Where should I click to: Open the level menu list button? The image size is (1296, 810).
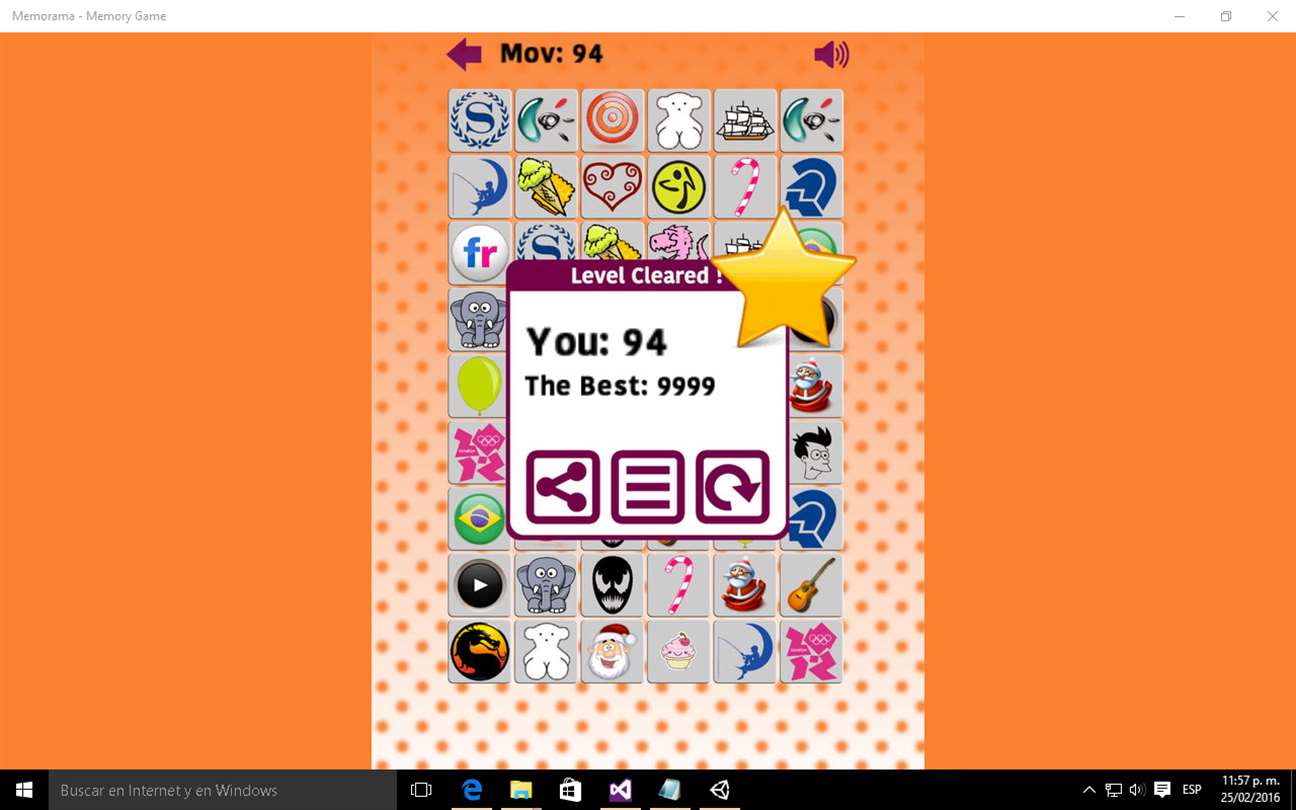coord(647,487)
